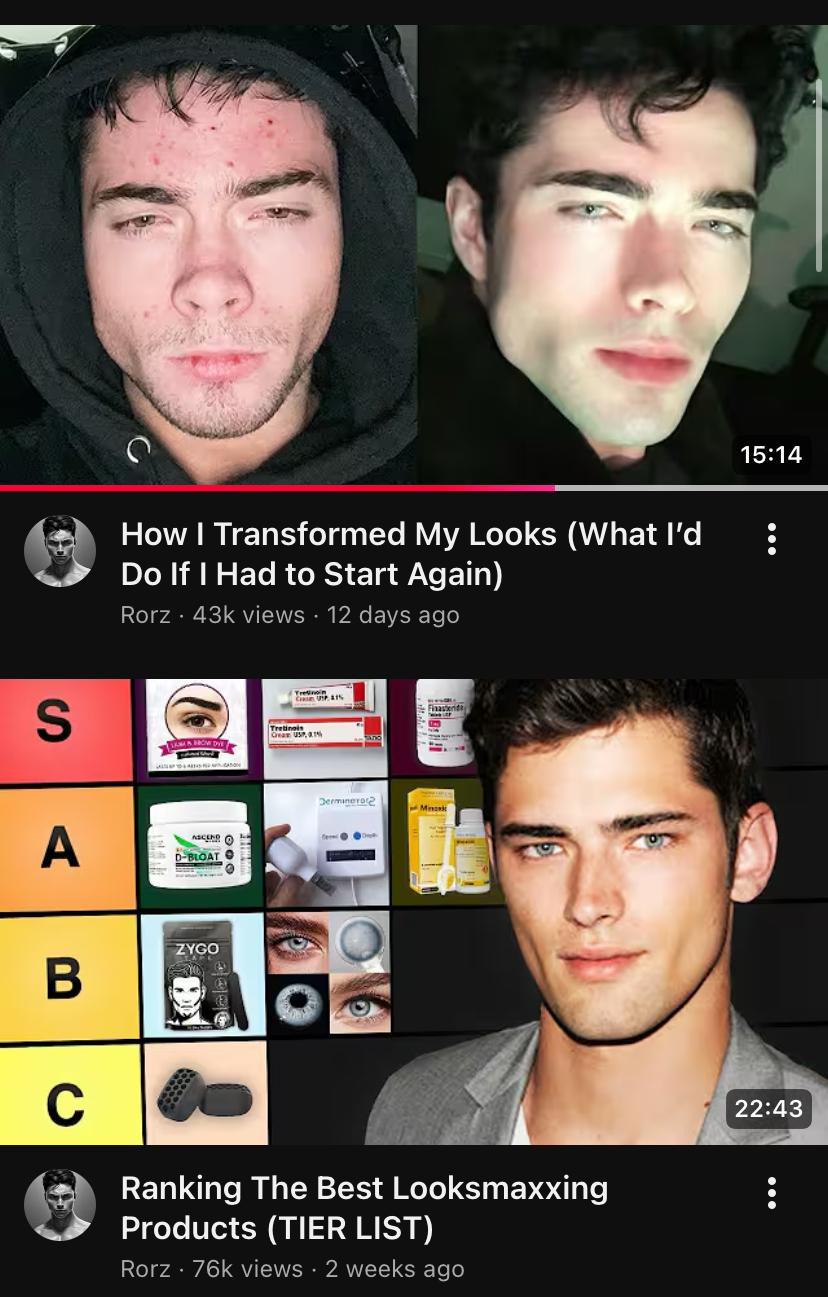Viewport: 828px width, 1297px height.
Task: Open Rorz channel avatar beside the tier list video
Action: tap(60, 1205)
